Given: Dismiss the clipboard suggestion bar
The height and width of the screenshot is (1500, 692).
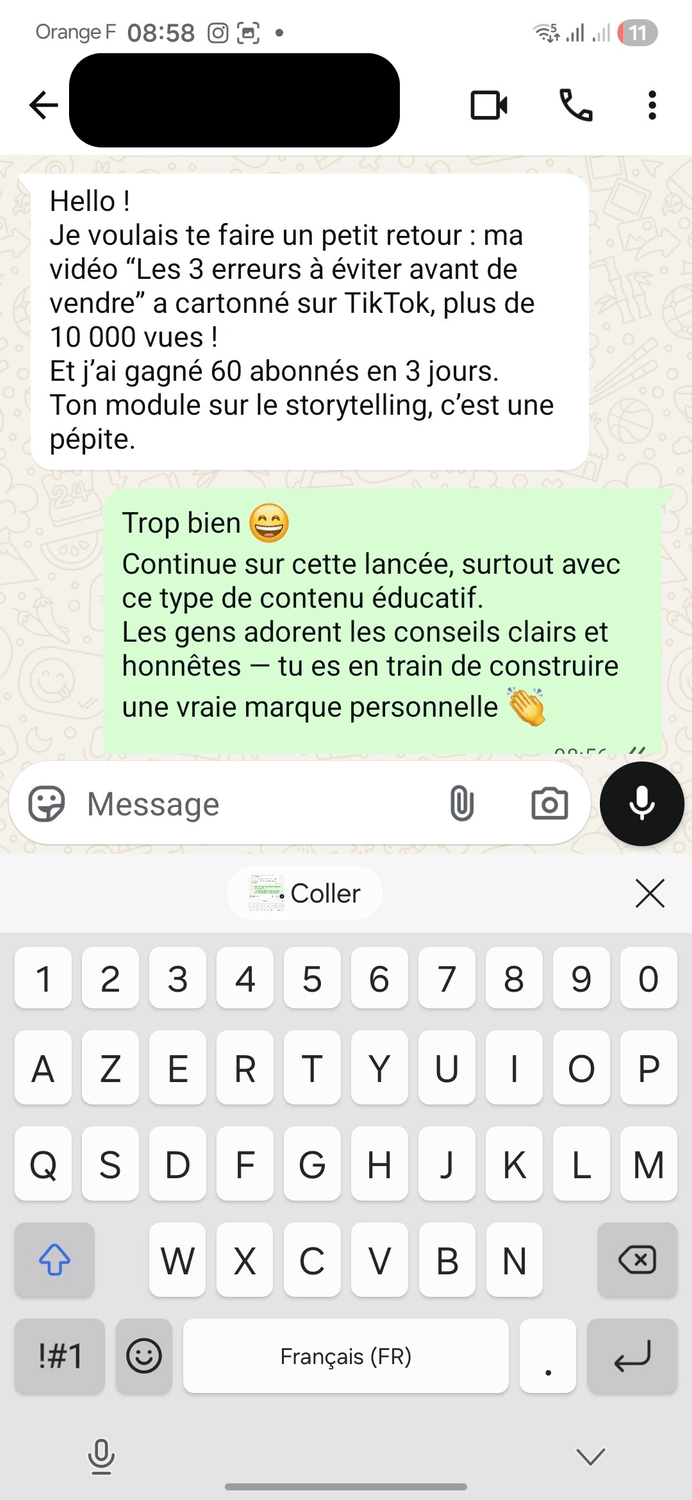Looking at the screenshot, I should click(650, 893).
